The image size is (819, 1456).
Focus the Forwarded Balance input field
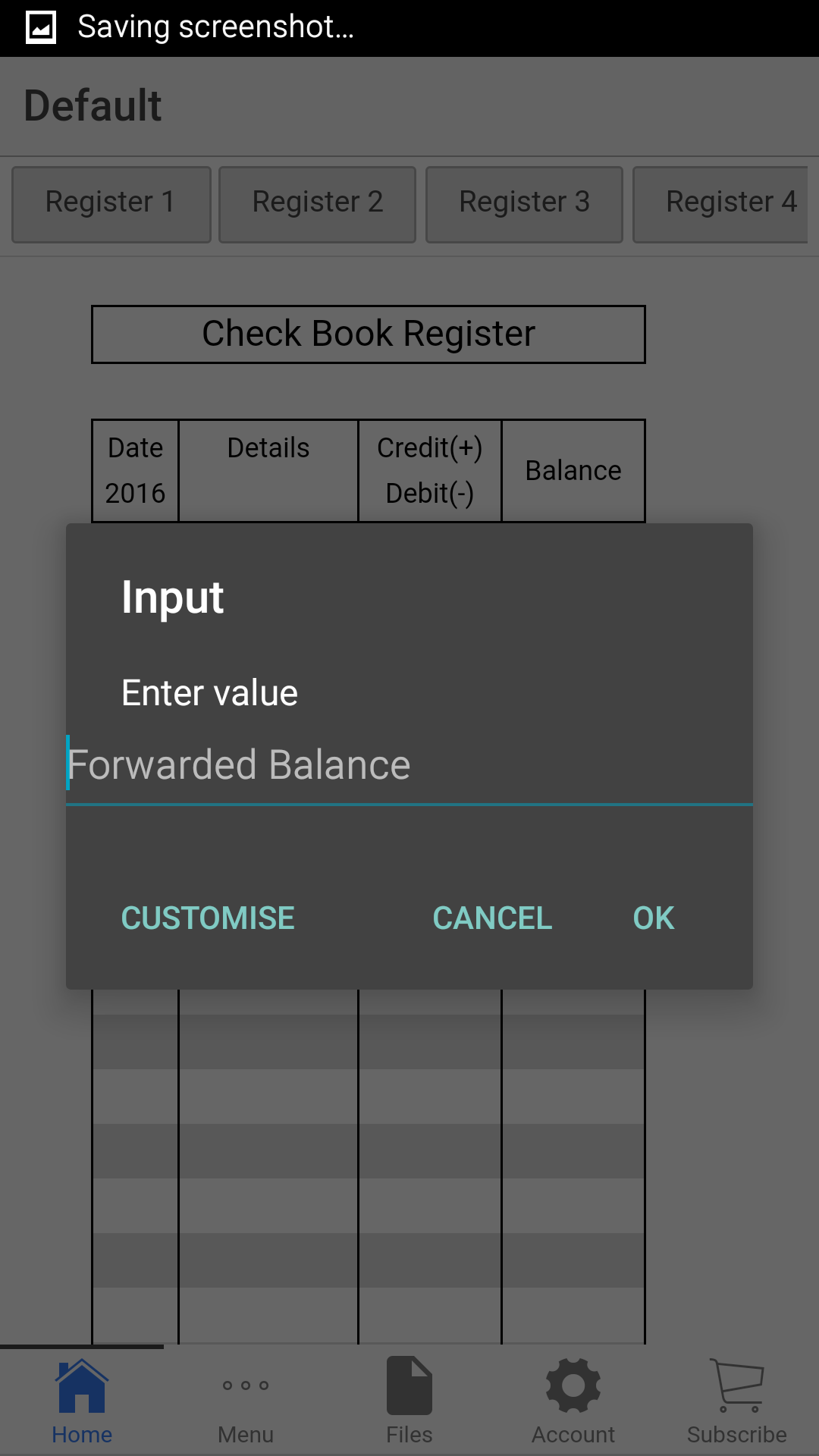pyautogui.click(x=409, y=764)
